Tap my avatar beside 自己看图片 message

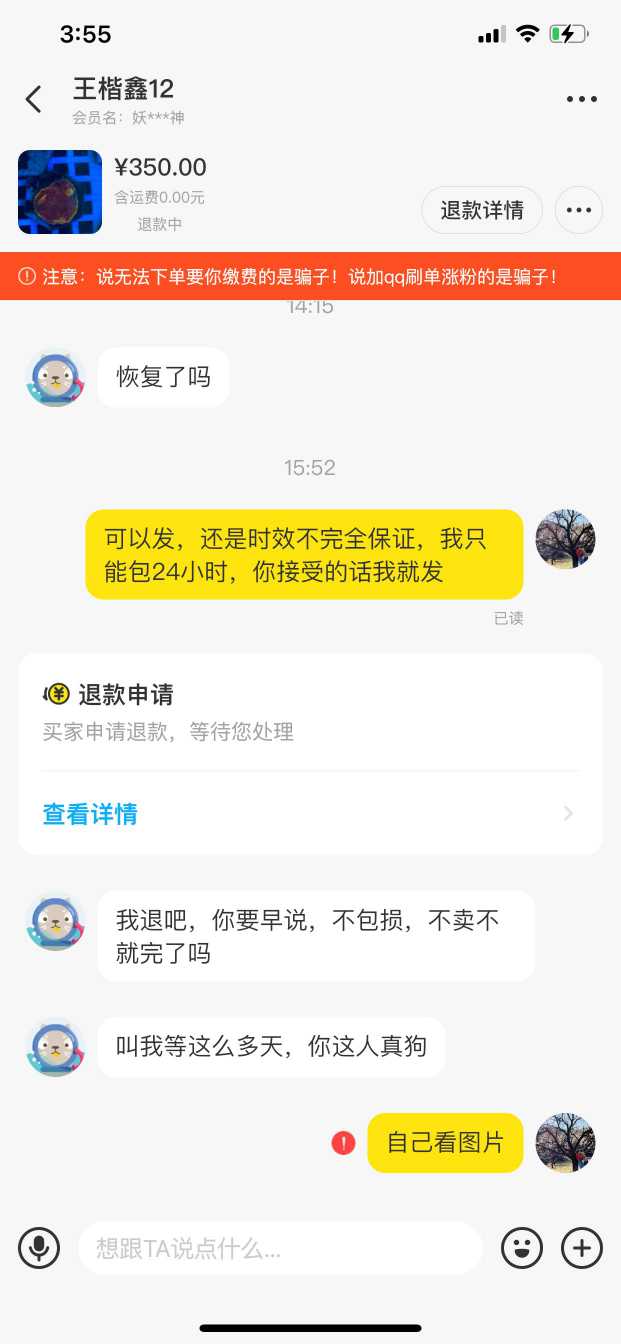pos(565,1142)
